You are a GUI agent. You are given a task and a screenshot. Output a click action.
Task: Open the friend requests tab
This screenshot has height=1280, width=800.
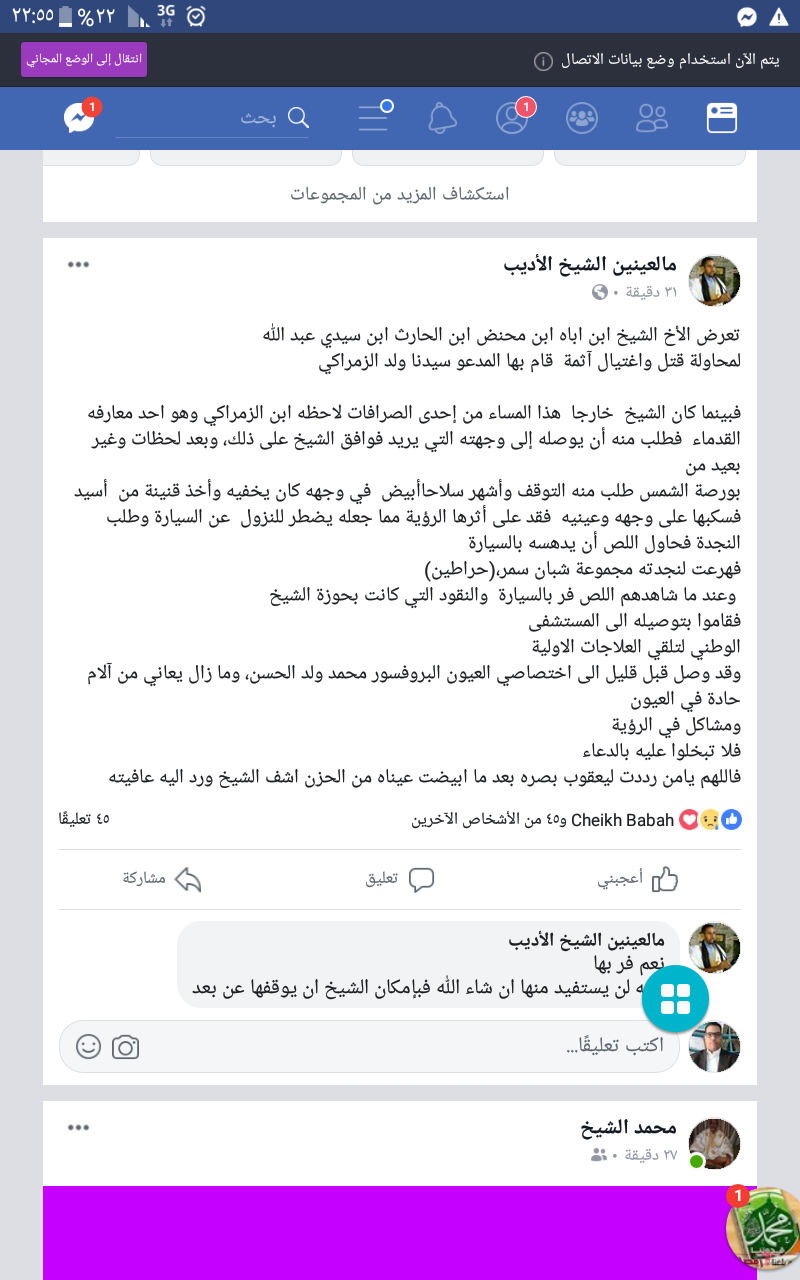pyautogui.click(x=652, y=118)
